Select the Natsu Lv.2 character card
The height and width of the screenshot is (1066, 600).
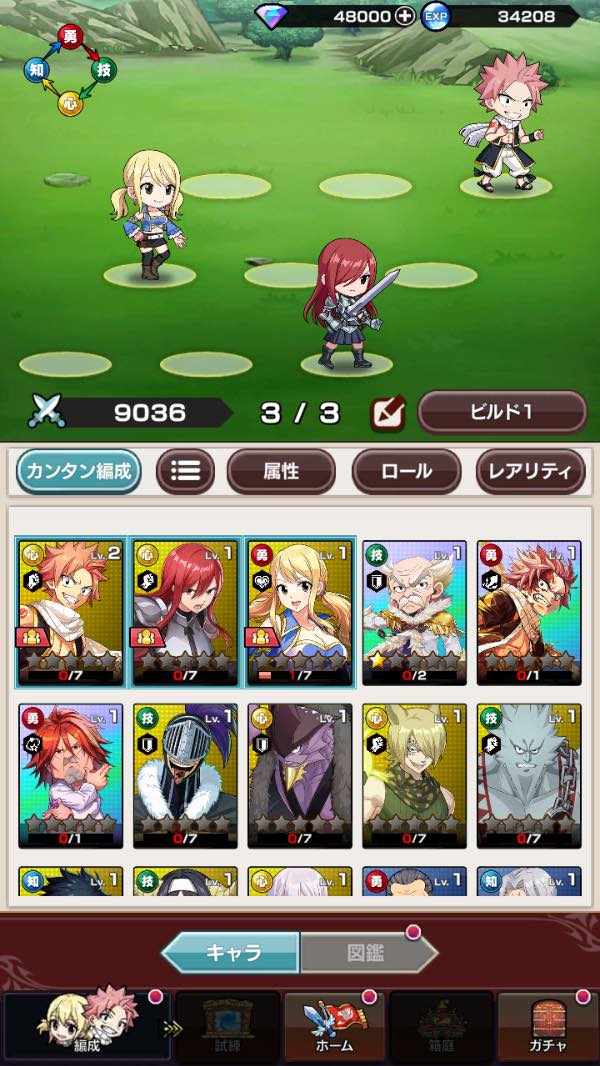[x=70, y=611]
